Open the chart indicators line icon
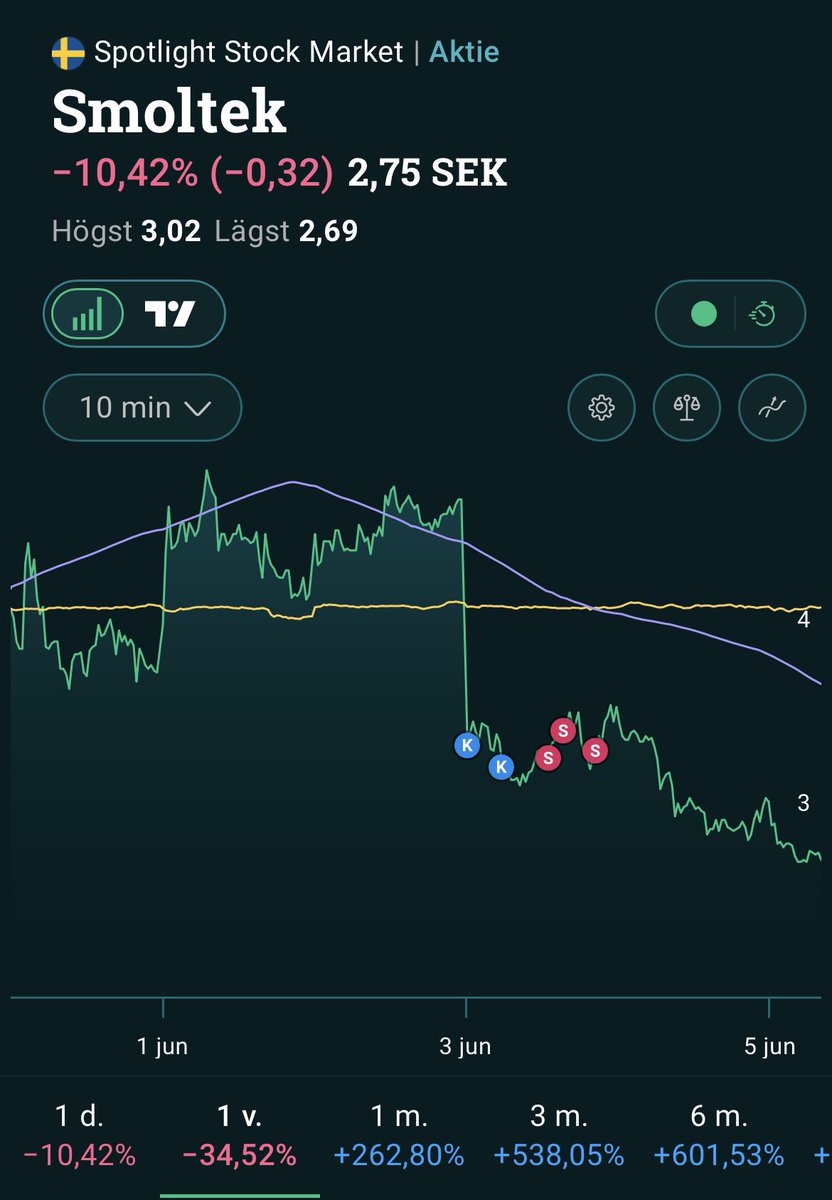The width and height of the screenshot is (832, 1200). coord(772,408)
